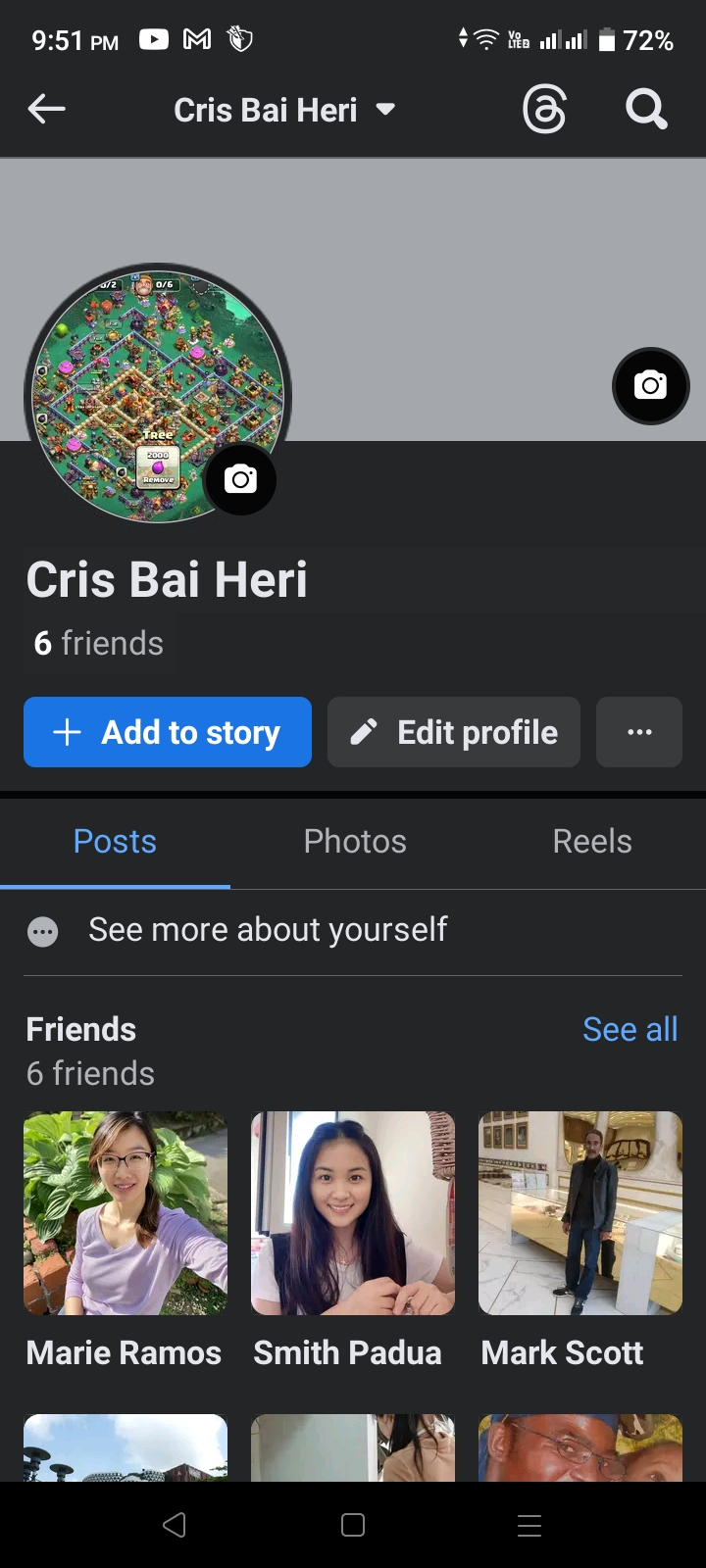Tap the system home button
The image size is (706, 1568).
click(x=353, y=1525)
